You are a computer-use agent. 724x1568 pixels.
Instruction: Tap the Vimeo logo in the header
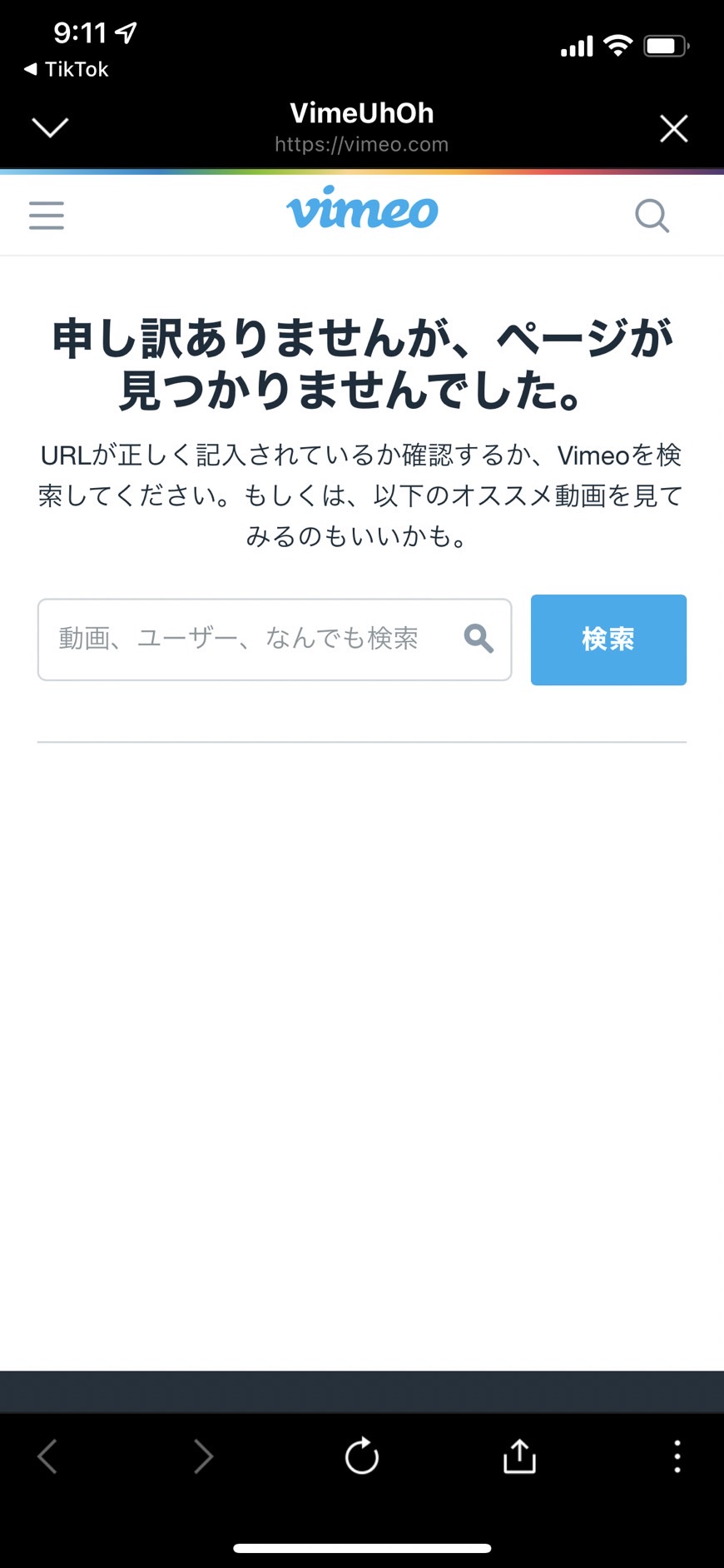click(x=362, y=208)
